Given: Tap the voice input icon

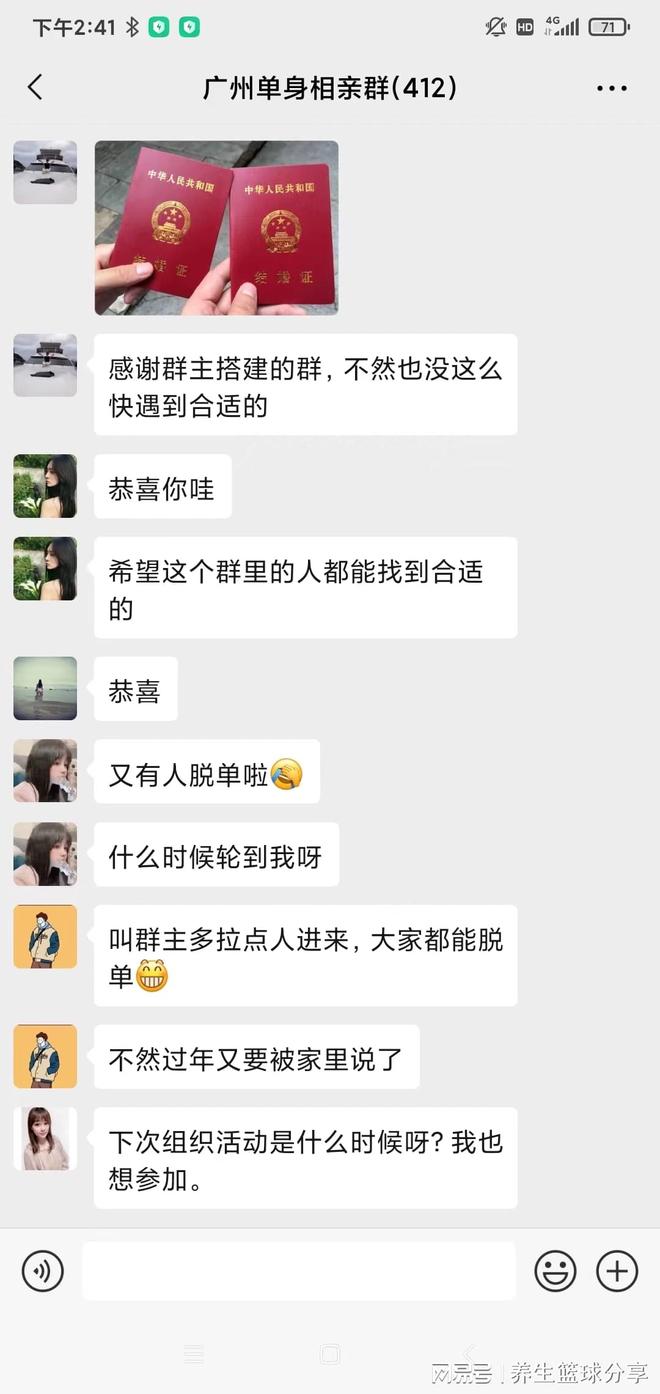Looking at the screenshot, I should [x=43, y=1271].
